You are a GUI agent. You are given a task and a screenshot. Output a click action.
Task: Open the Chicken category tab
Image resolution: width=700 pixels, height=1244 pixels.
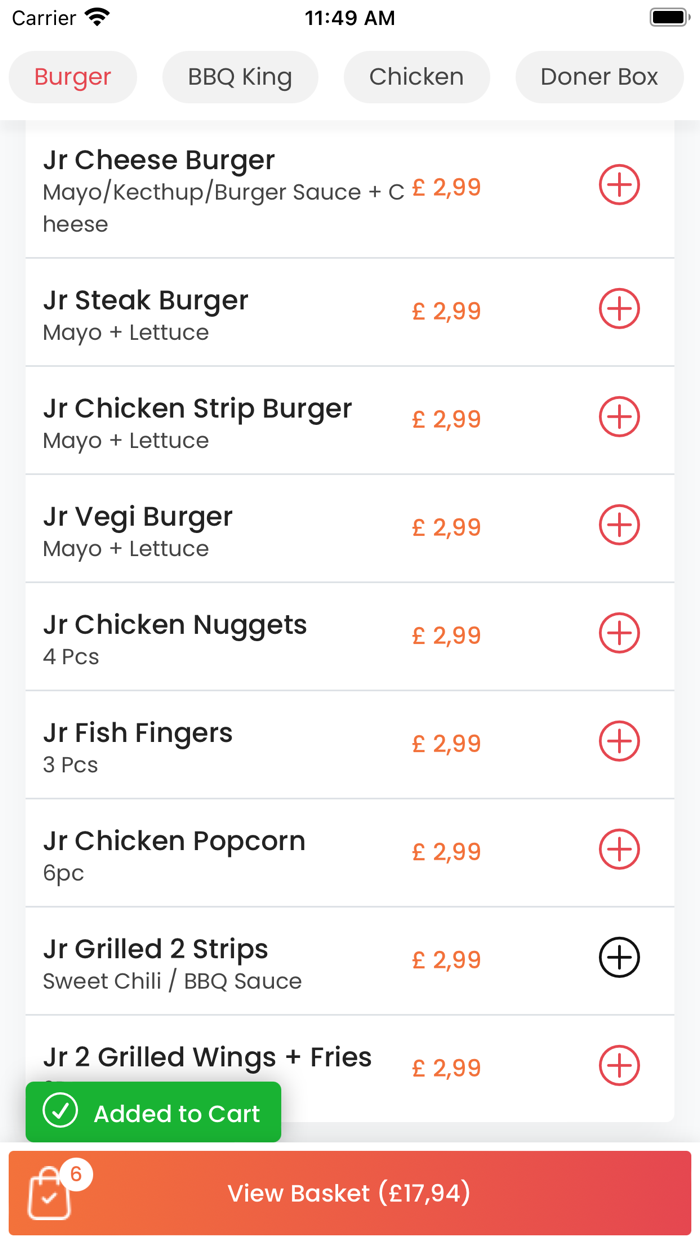(x=416, y=77)
